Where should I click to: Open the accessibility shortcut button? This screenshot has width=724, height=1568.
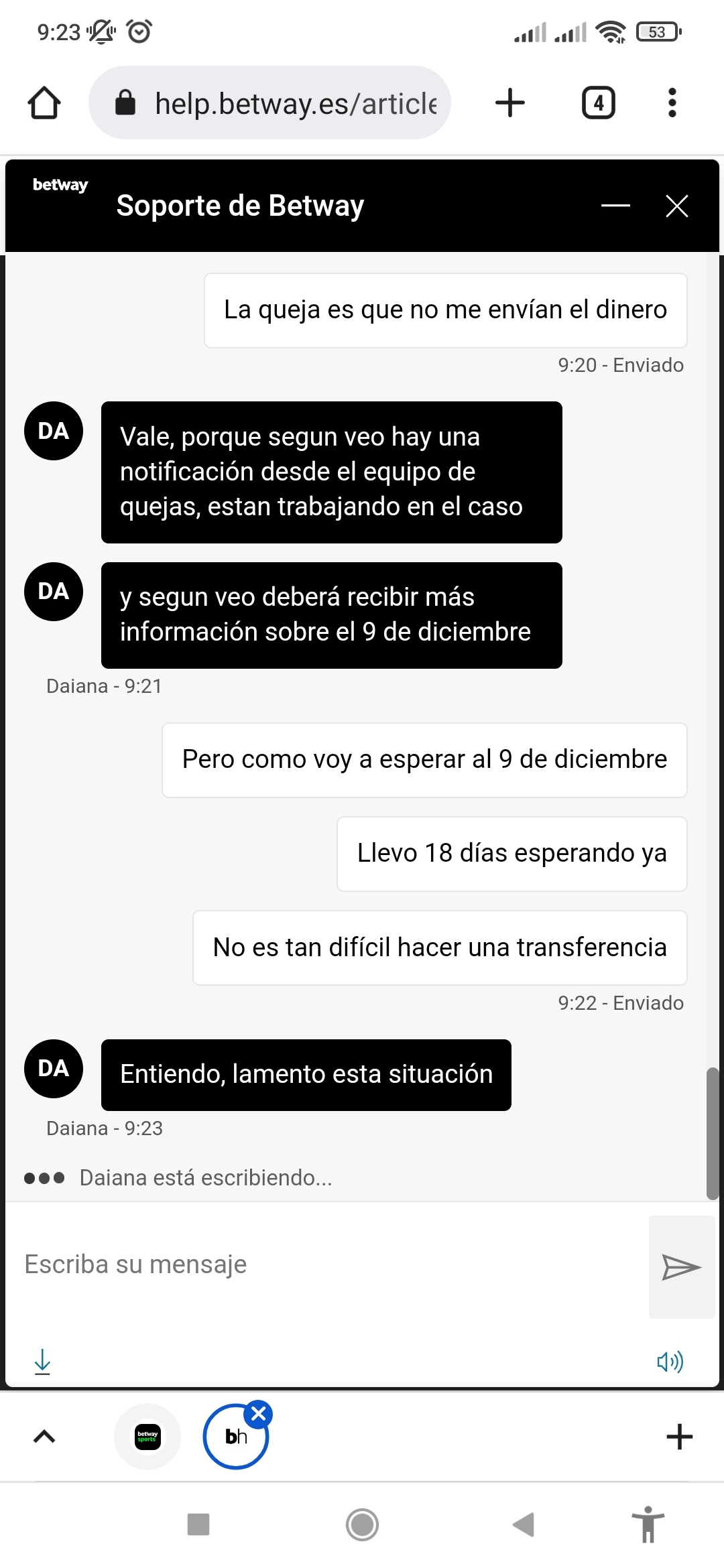648,1524
